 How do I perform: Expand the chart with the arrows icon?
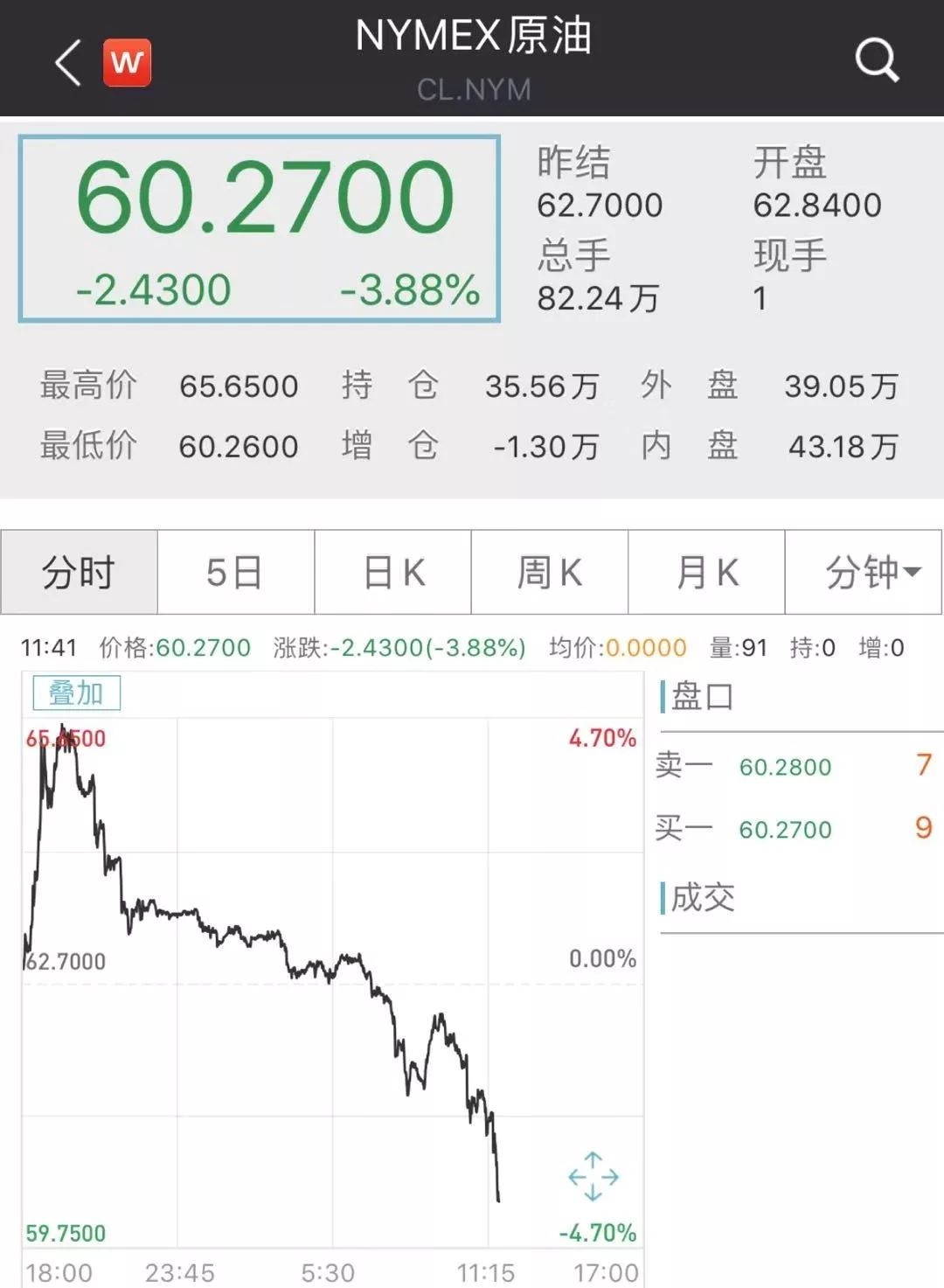(593, 1176)
